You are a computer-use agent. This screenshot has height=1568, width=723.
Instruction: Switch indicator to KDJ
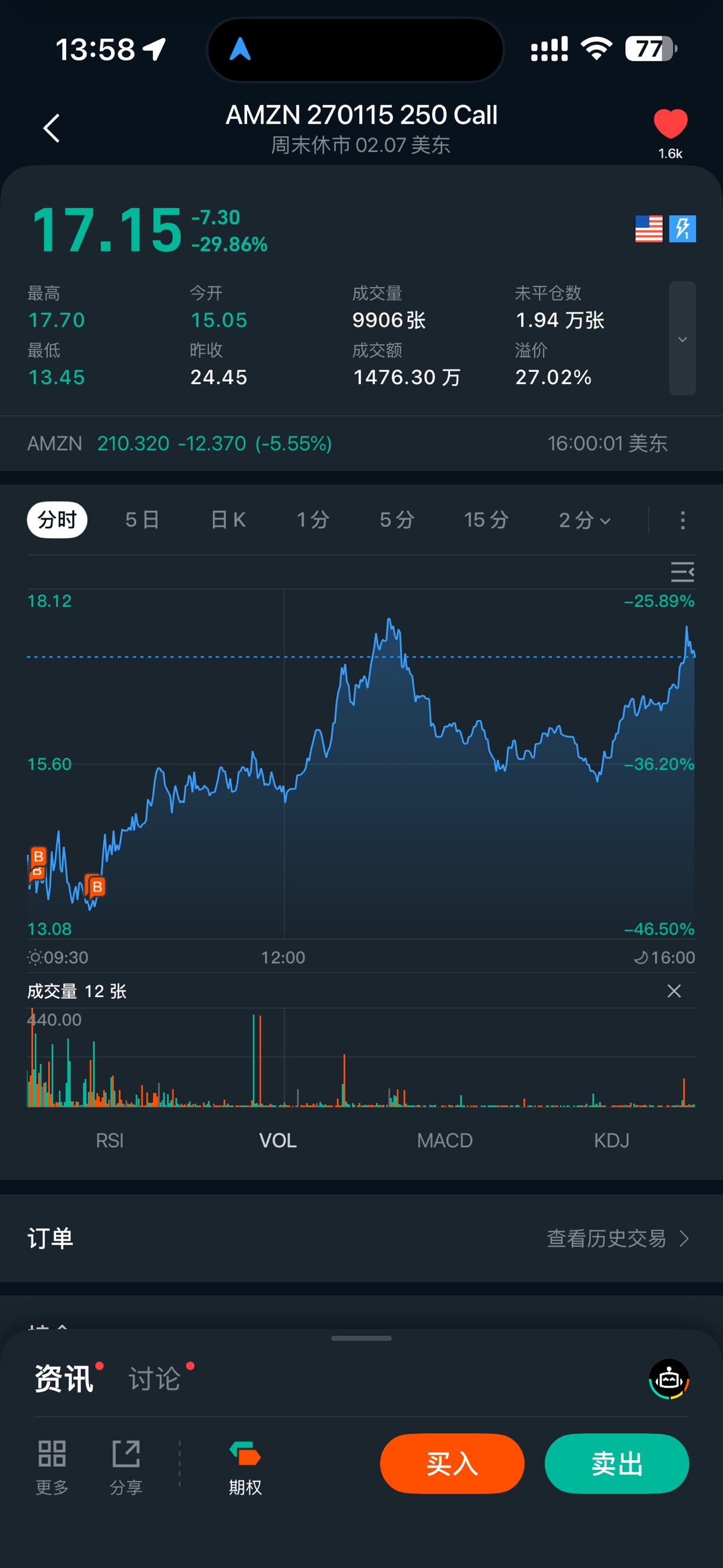[x=612, y=1140]
